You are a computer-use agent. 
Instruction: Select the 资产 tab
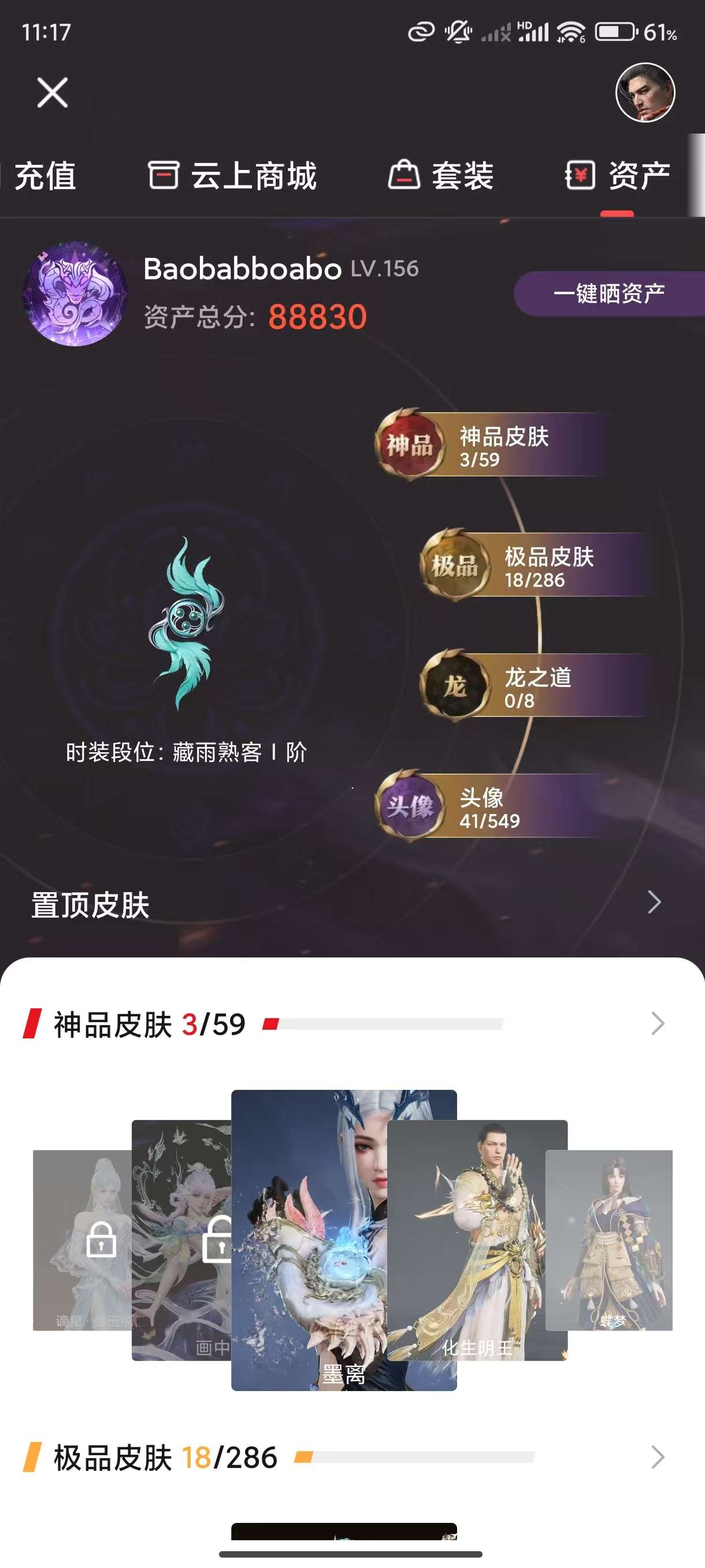pyautogui.click(x=618, y=176)
